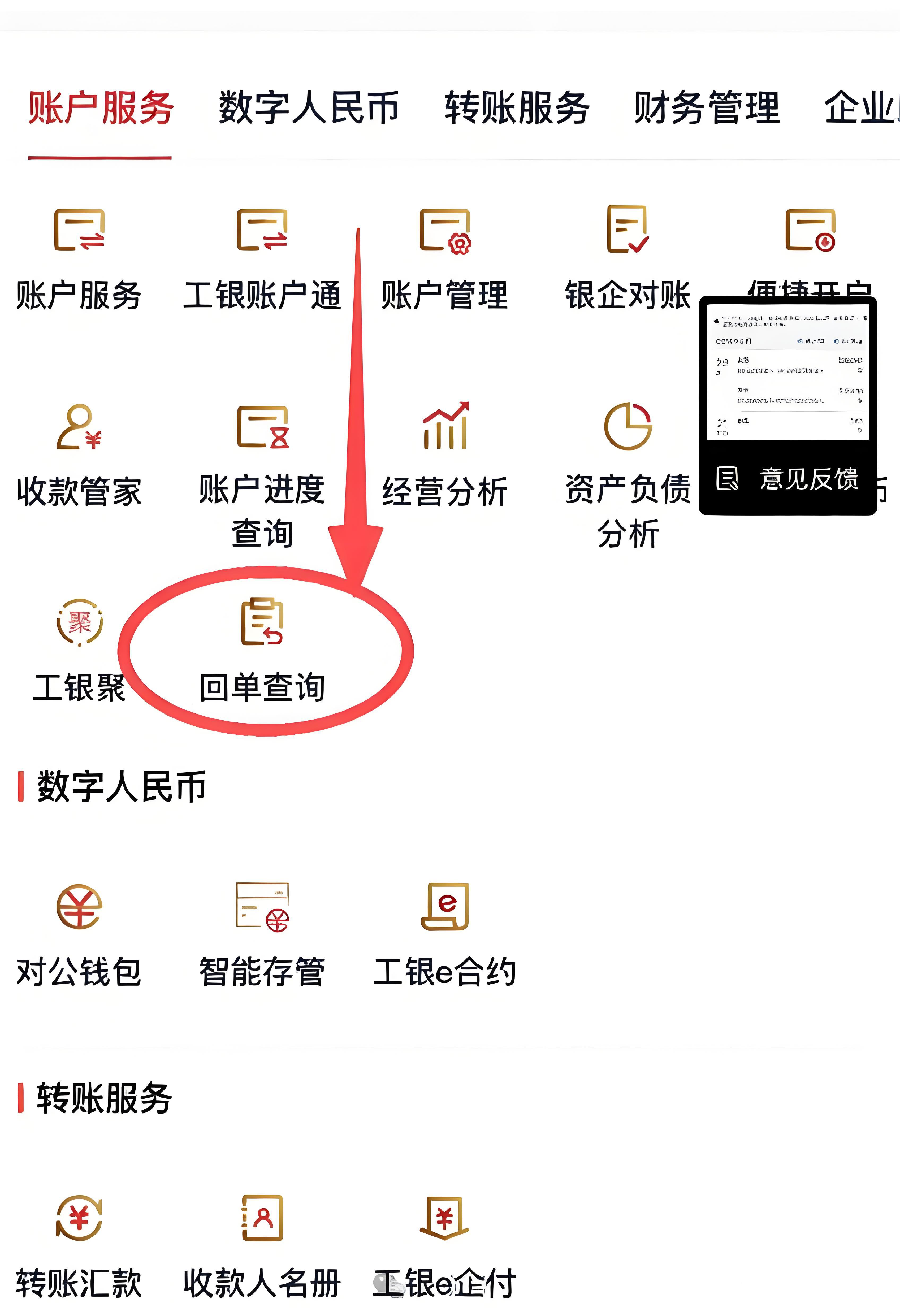
Task: Open 收款人名册 payee list
Action: 262,1246
